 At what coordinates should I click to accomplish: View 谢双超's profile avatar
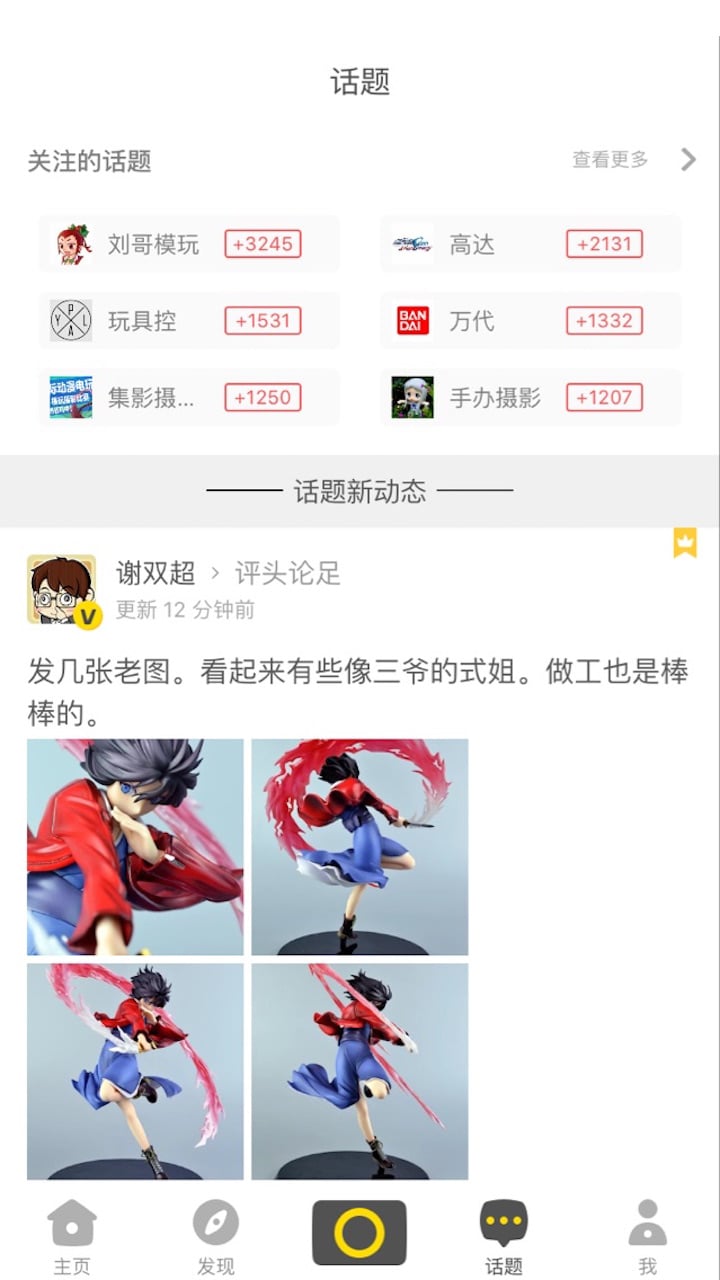coord(62,590)
